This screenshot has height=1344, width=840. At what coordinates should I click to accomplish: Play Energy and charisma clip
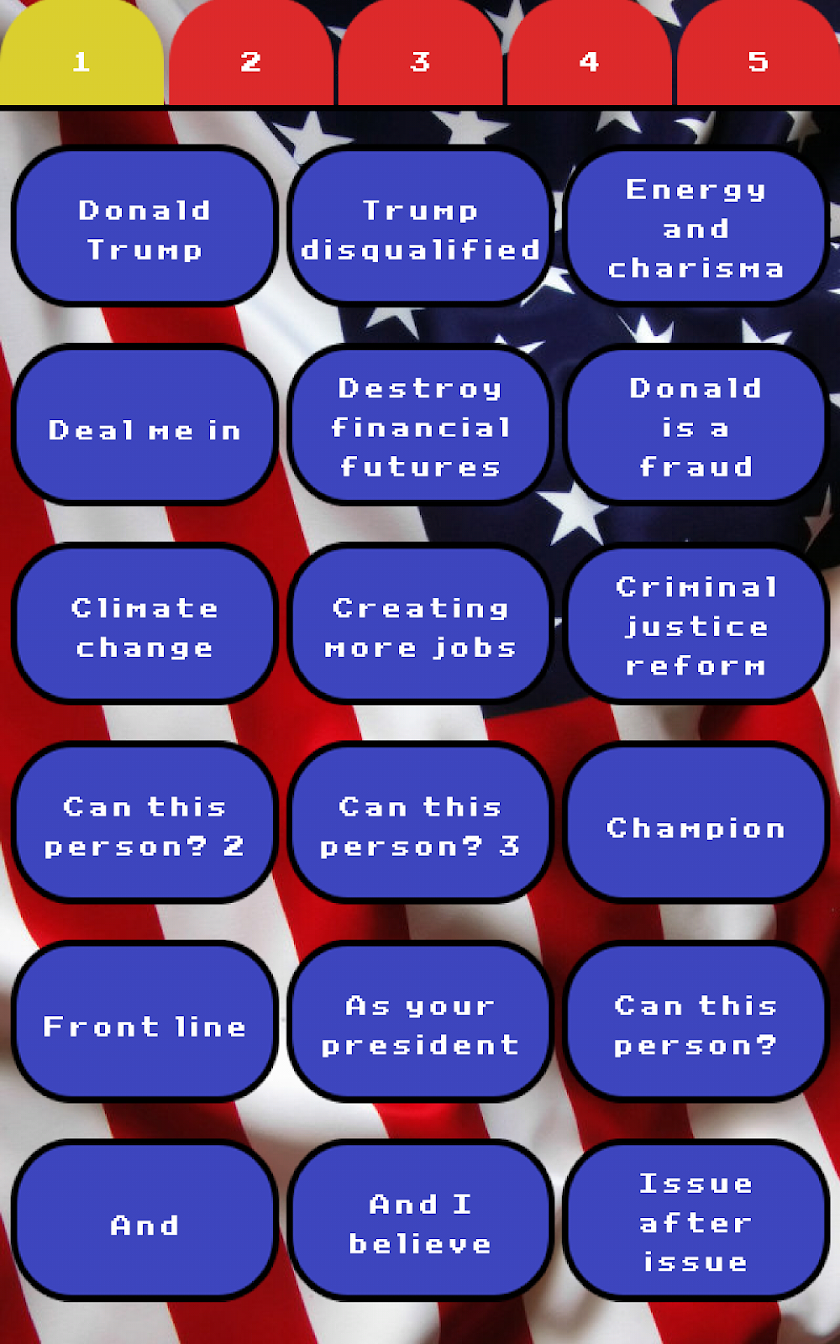tap(696, 228)
